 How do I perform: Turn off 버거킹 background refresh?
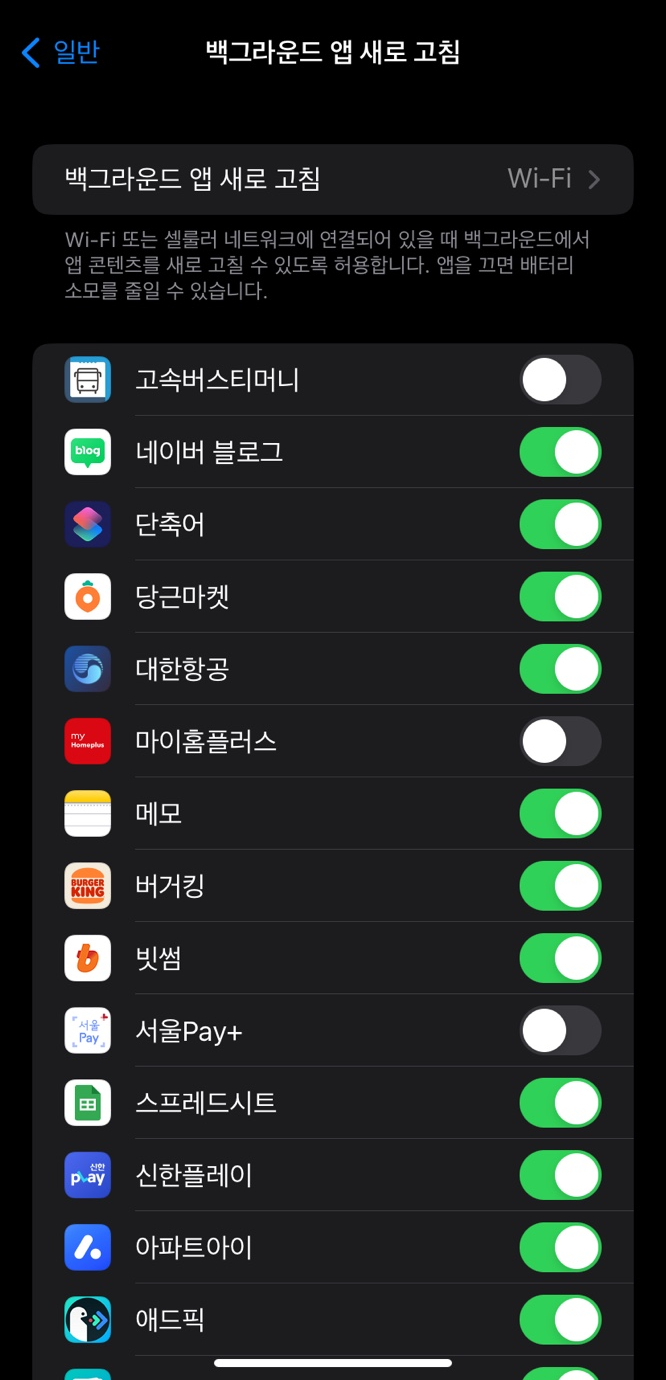click(x=560, y=886)
